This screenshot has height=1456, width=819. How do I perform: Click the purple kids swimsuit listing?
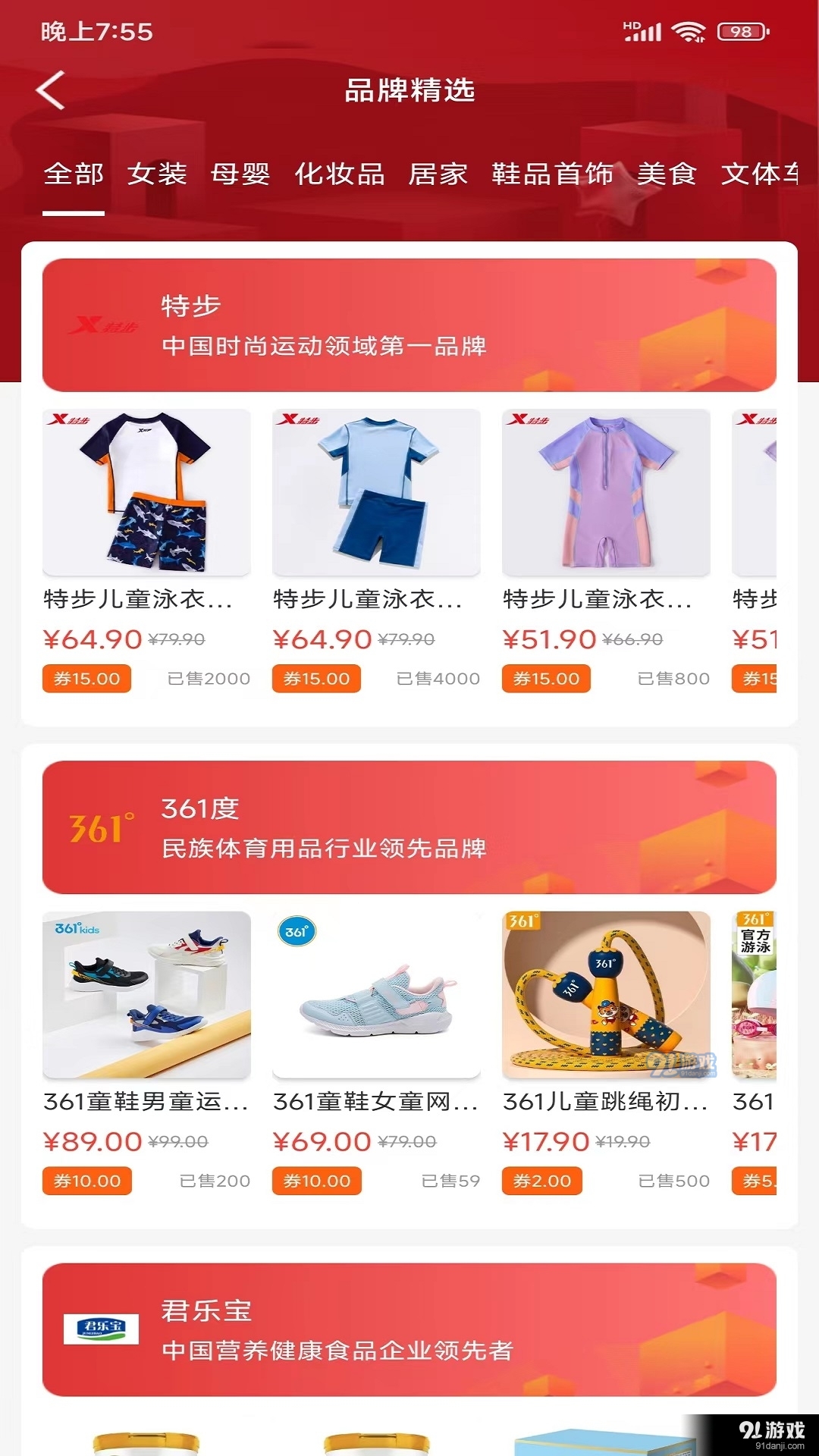tap(607, 491)
